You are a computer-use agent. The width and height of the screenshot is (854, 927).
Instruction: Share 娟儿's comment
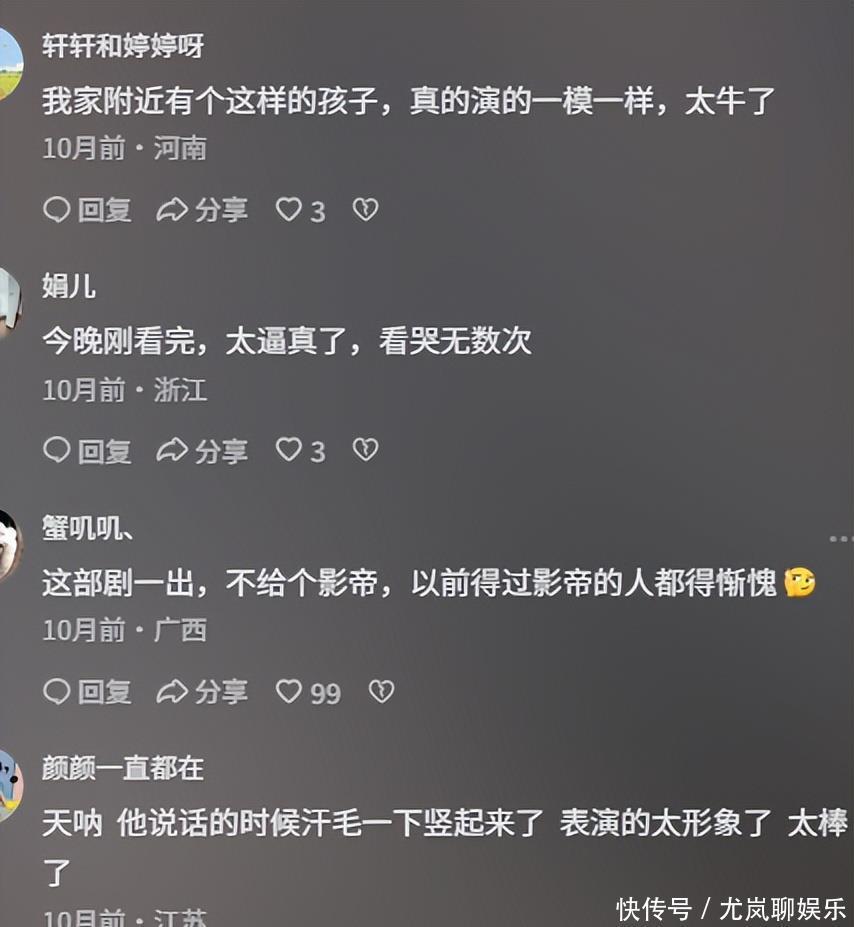tap(203, 451)
